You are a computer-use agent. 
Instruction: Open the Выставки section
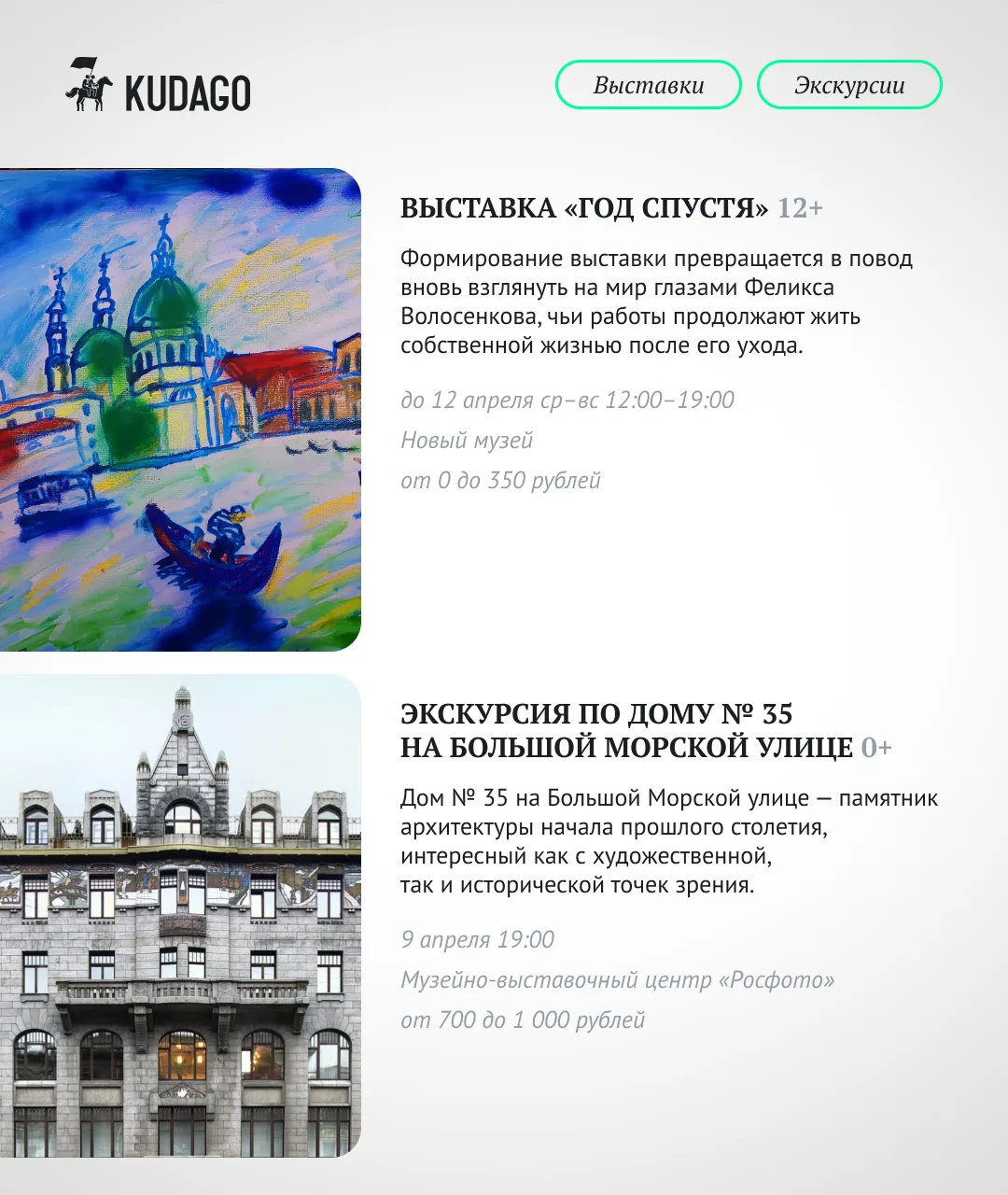648,85
